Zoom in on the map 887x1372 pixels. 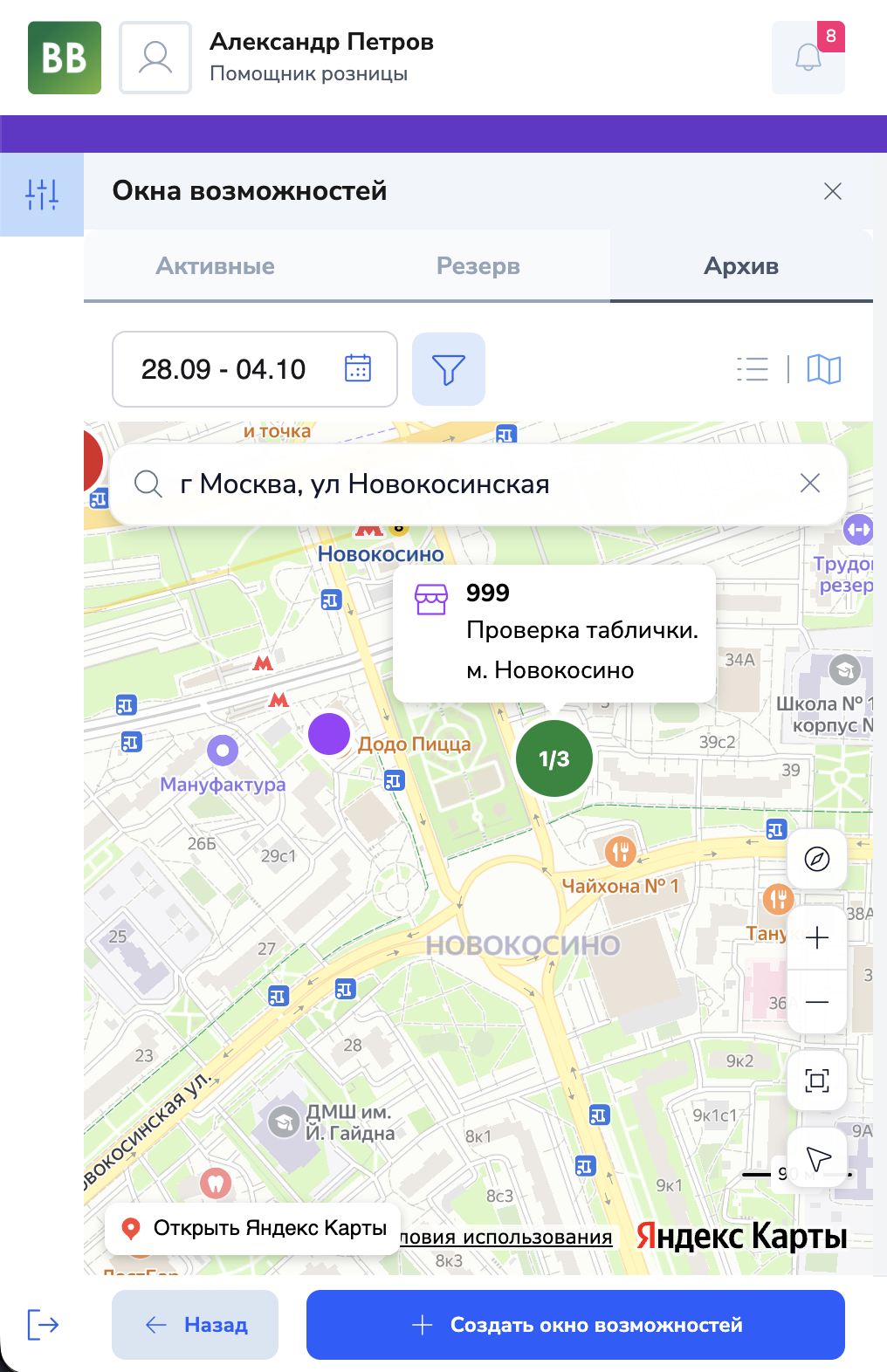(x=817, y=938)
